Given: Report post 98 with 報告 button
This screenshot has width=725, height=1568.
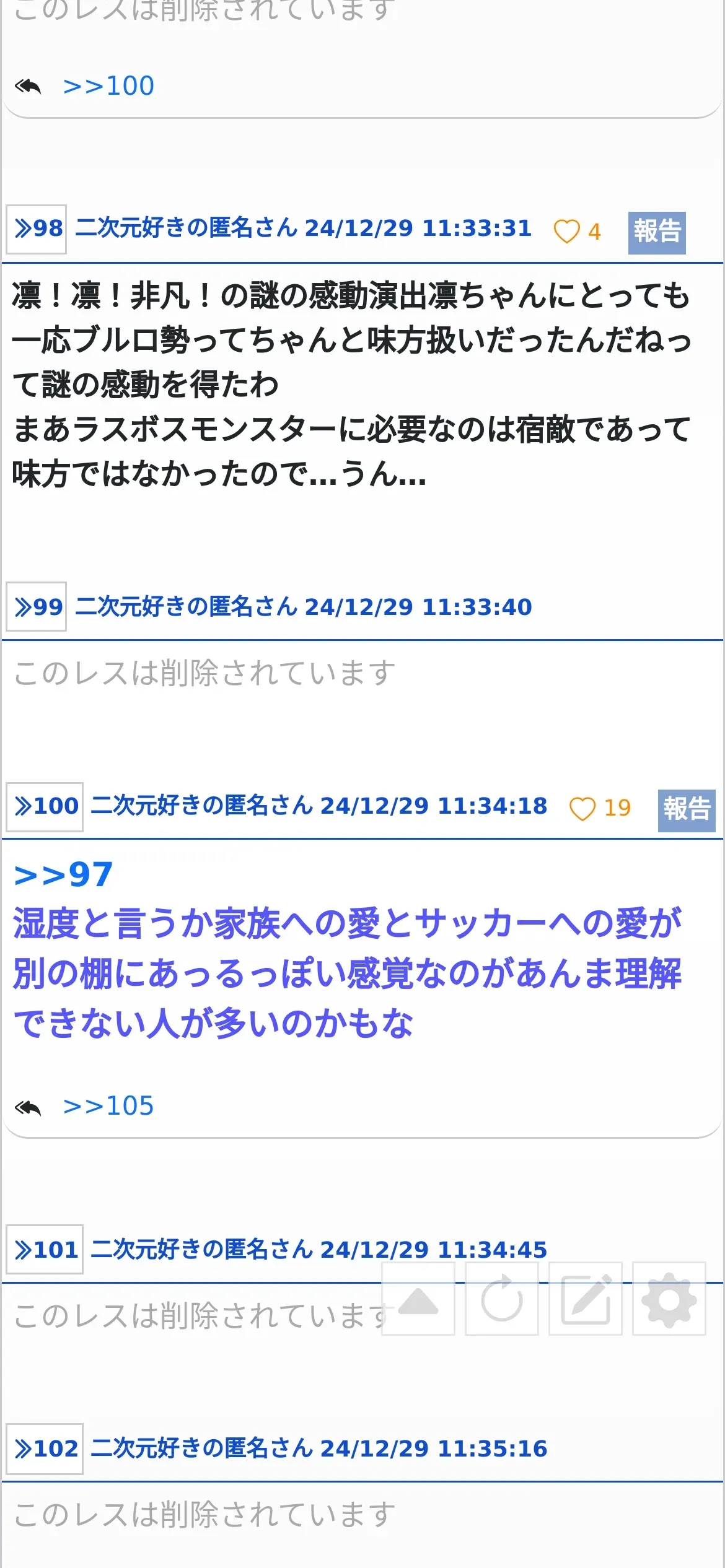Looking at the screenshot, I should point(657,232).
